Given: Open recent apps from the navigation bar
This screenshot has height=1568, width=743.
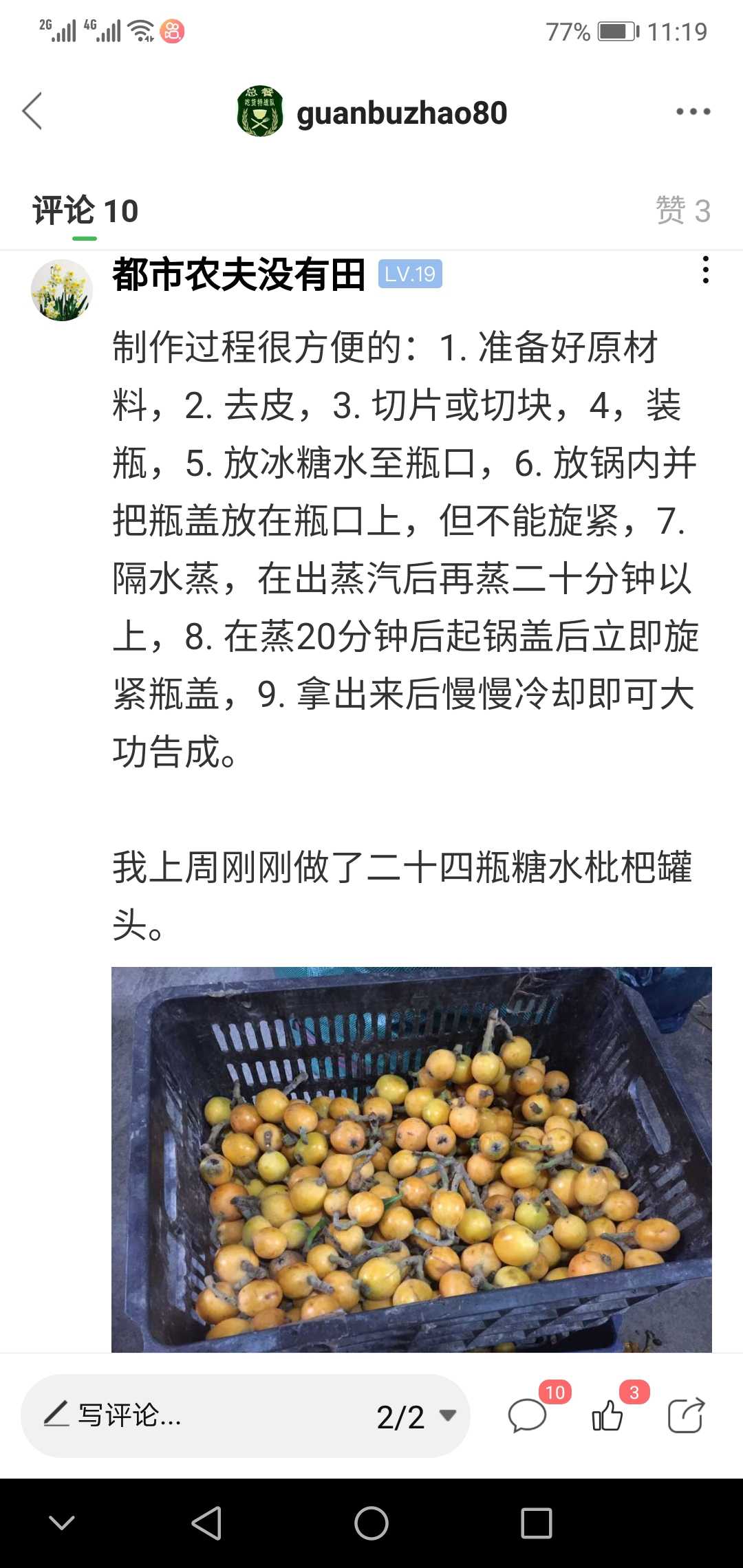Looking at the screenshot, I should 537,1523.
